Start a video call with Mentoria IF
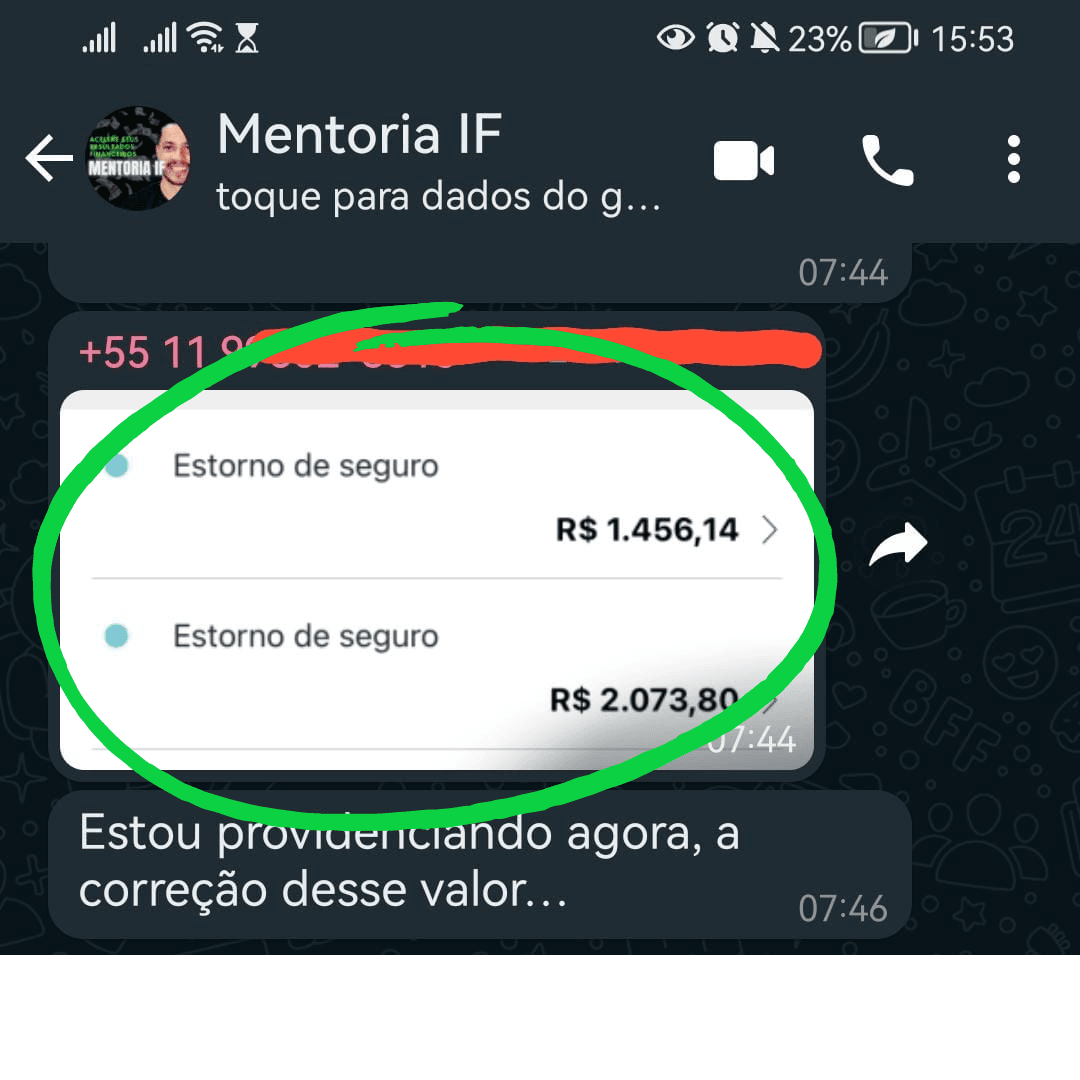This screenshot has width=1080, height=1080. (743, 161)
